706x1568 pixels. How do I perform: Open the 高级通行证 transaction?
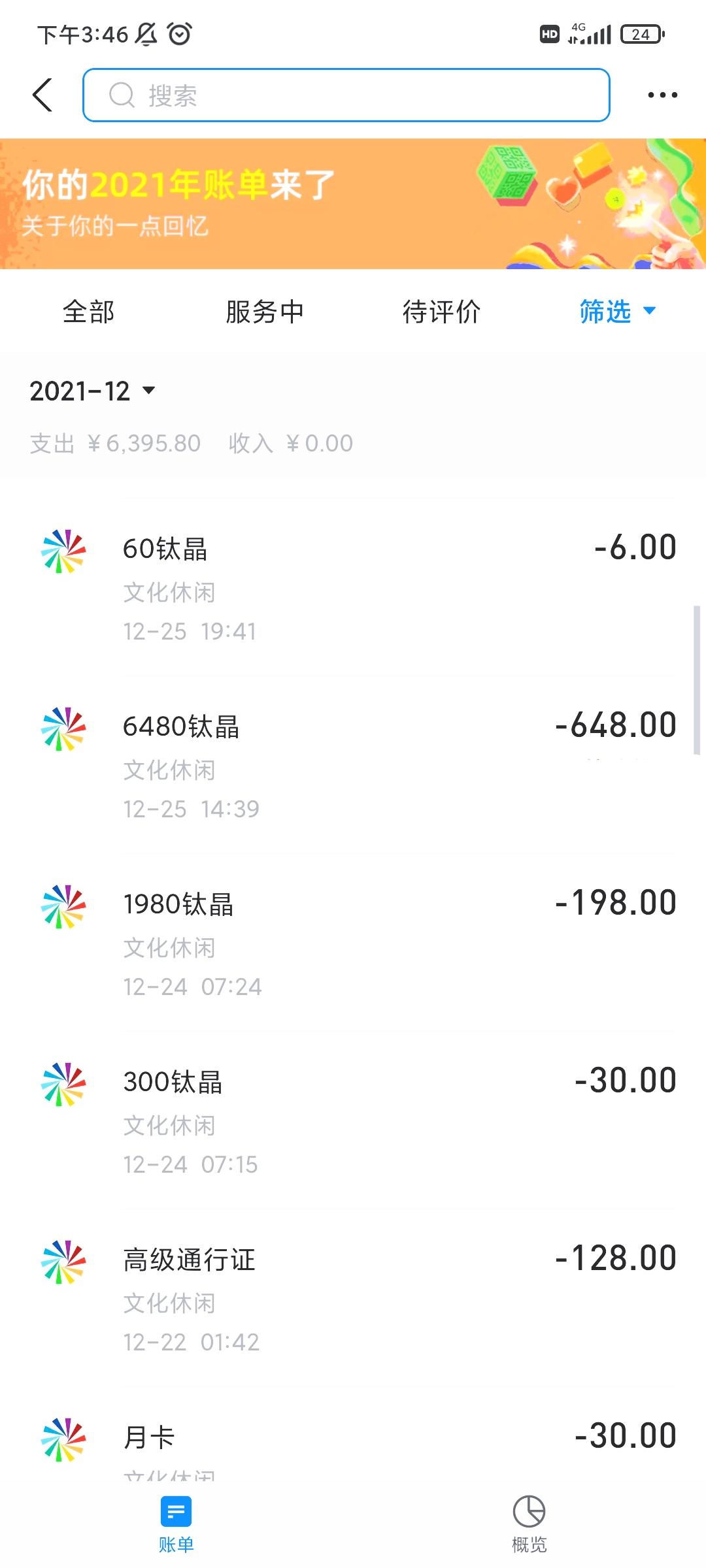coord(353,1299)
